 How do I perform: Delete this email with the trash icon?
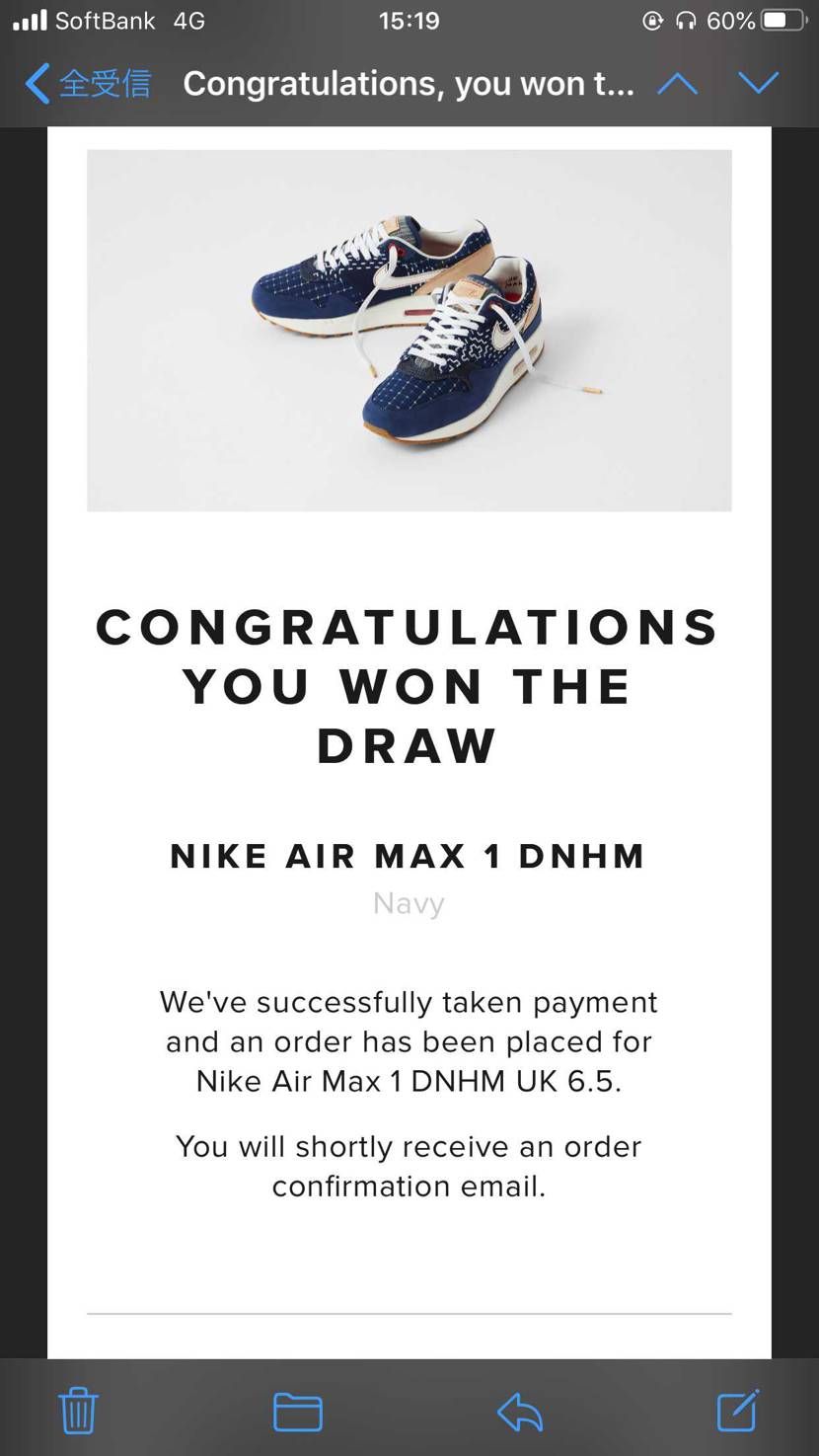pos(78,1411)
